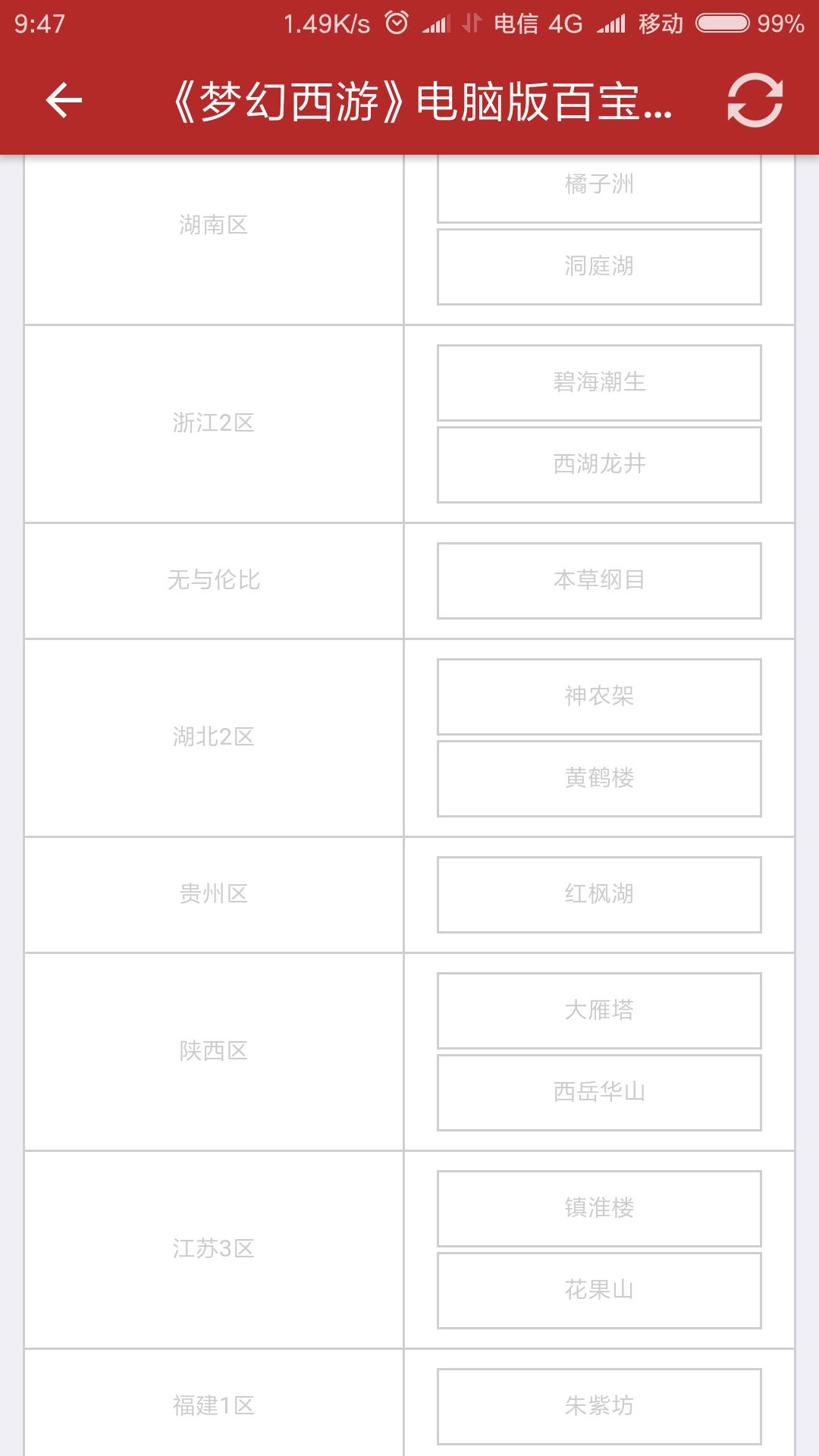The height and width of the screenshot is (1456, 819).
Task: Open the 西湖龙井 server
Action: click(x=599, y=465)
